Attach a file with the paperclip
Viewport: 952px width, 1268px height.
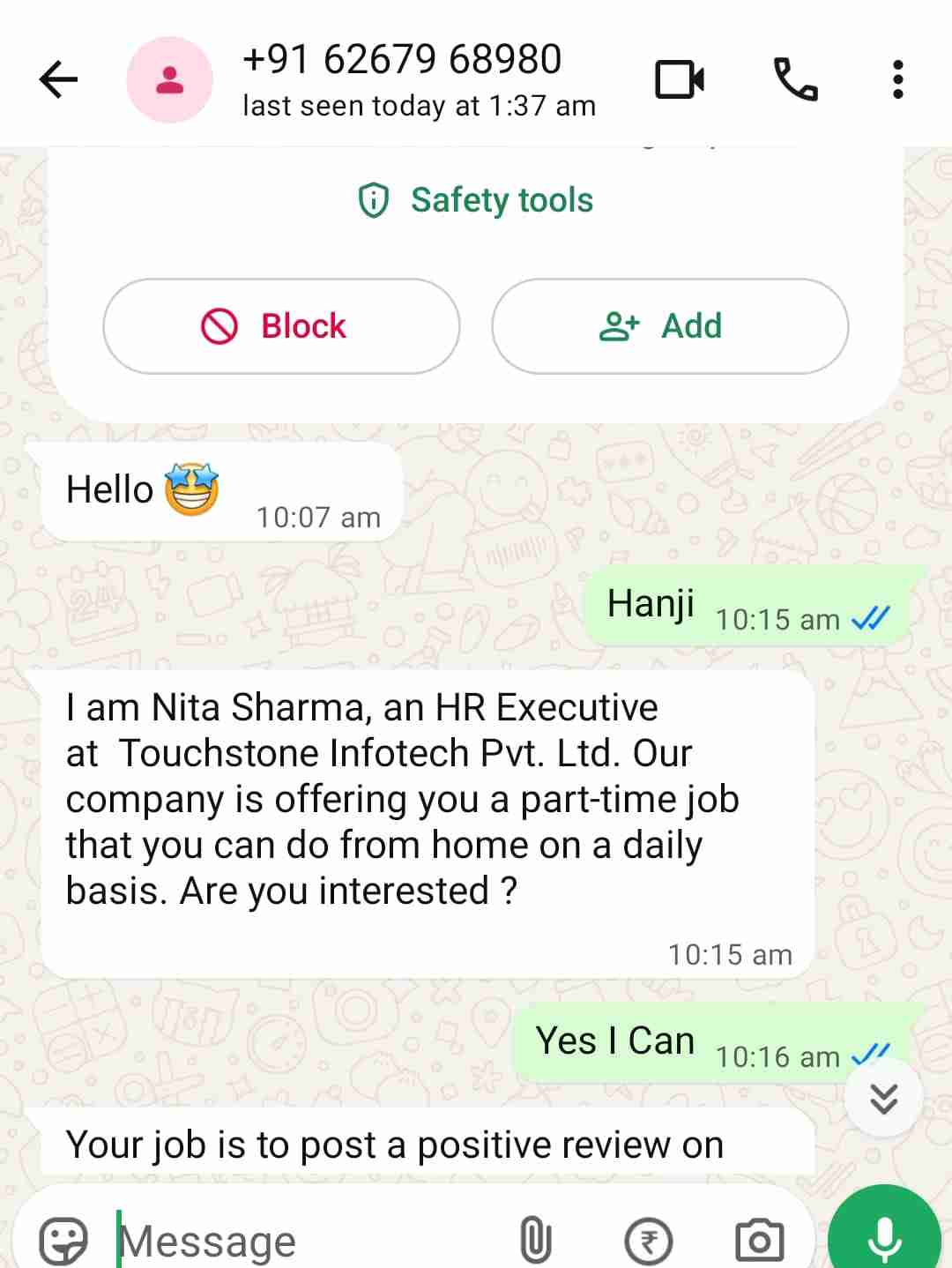(535, 1241)
